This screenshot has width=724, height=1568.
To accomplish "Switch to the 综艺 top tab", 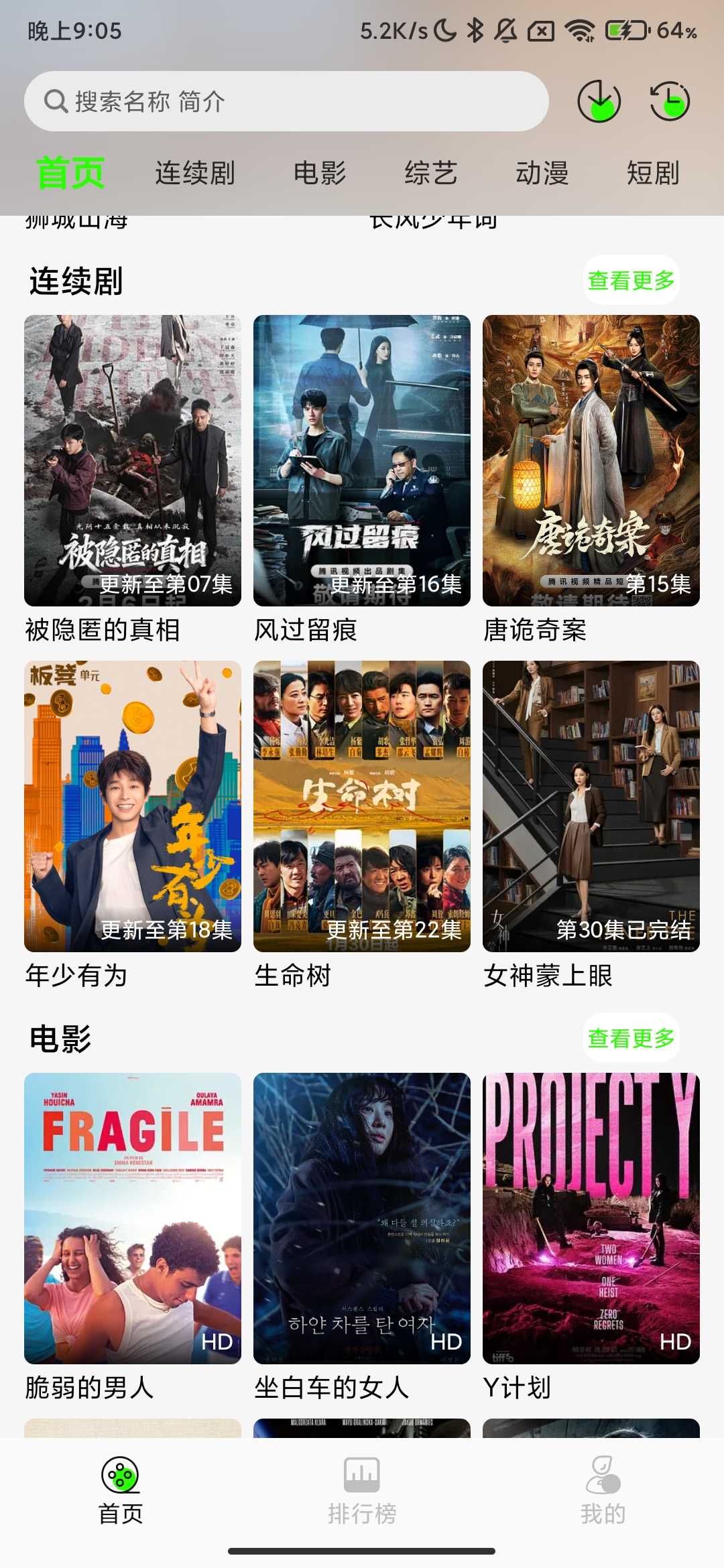I will [431, 173].
